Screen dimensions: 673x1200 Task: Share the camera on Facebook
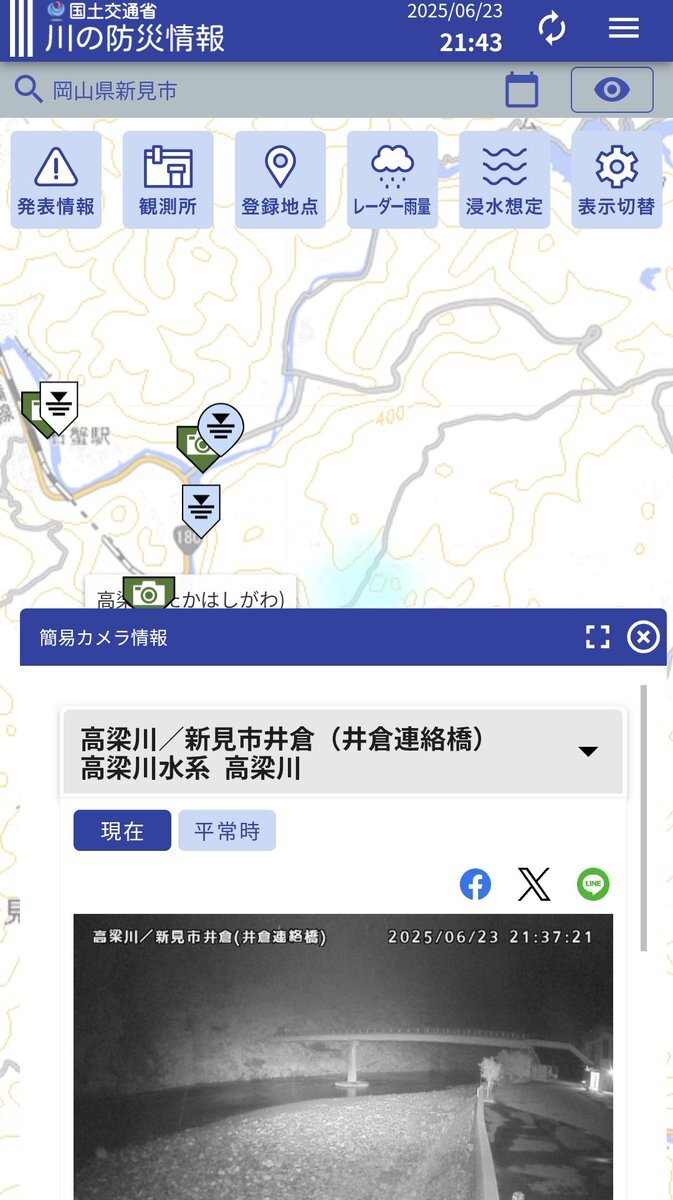coord(476,884)
